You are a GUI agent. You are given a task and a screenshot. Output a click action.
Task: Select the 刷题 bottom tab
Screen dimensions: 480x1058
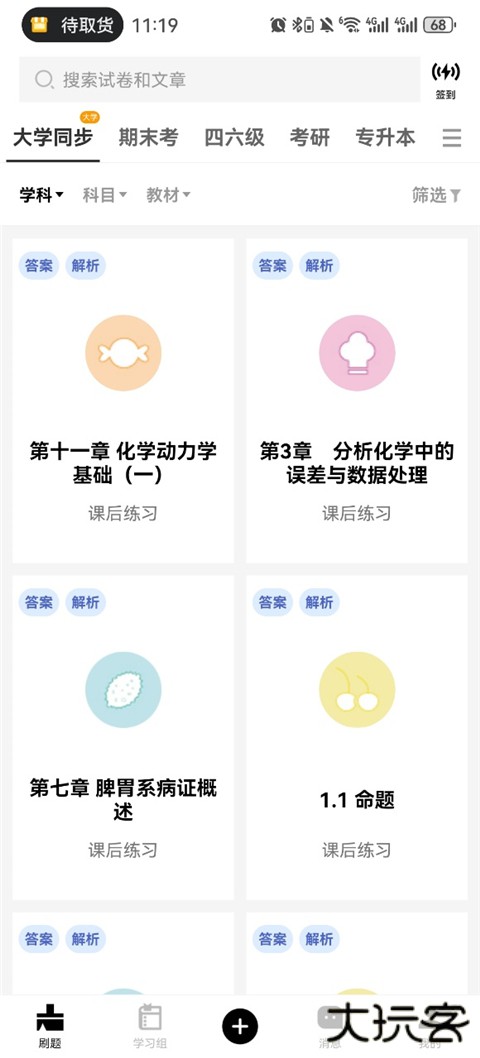click(x=50, y=1026)
